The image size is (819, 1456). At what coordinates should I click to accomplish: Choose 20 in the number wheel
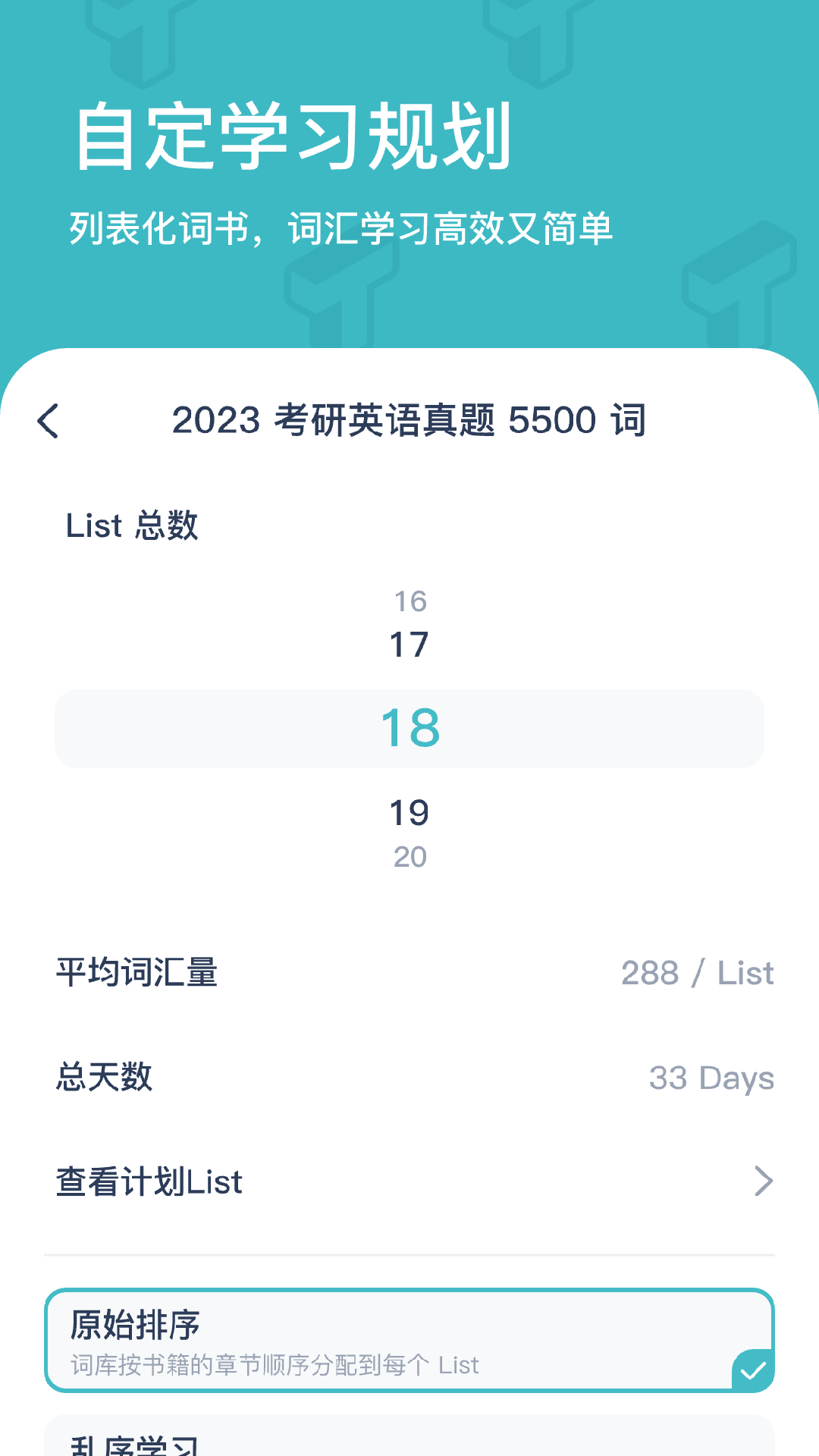[409, 857]
